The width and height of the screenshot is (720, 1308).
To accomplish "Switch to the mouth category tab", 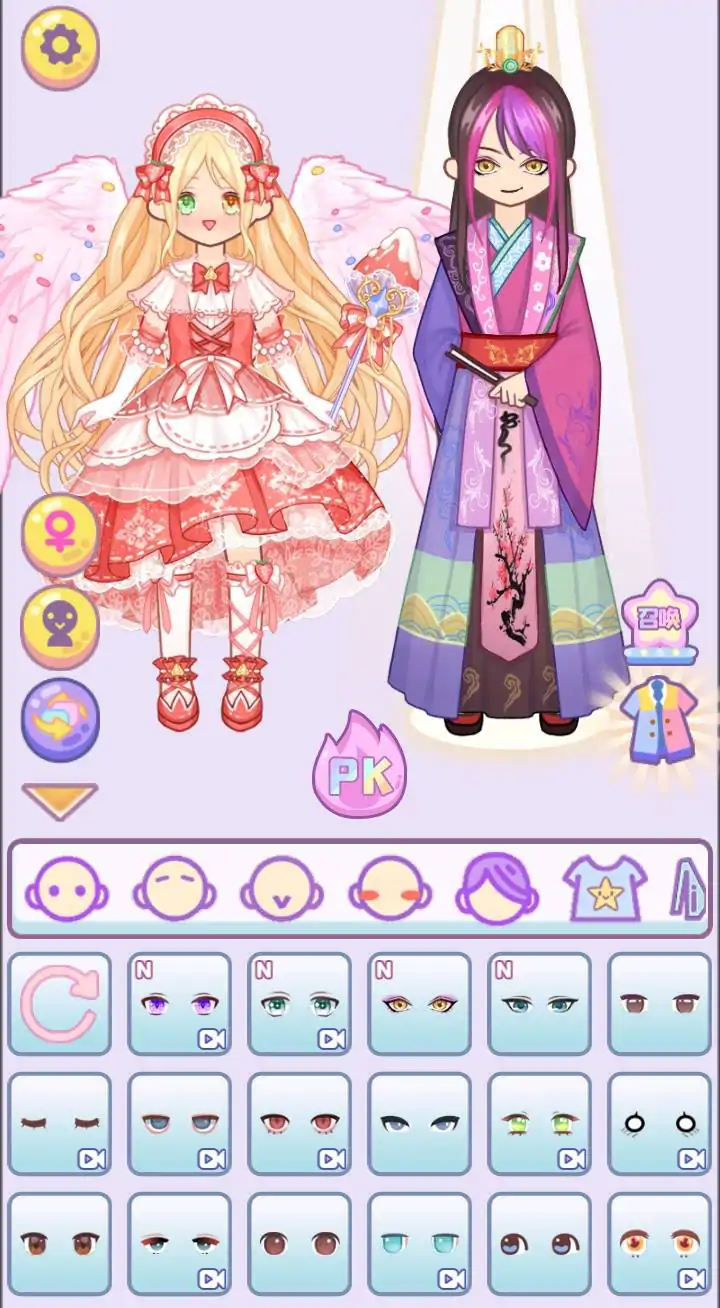I will click(282, 888).
